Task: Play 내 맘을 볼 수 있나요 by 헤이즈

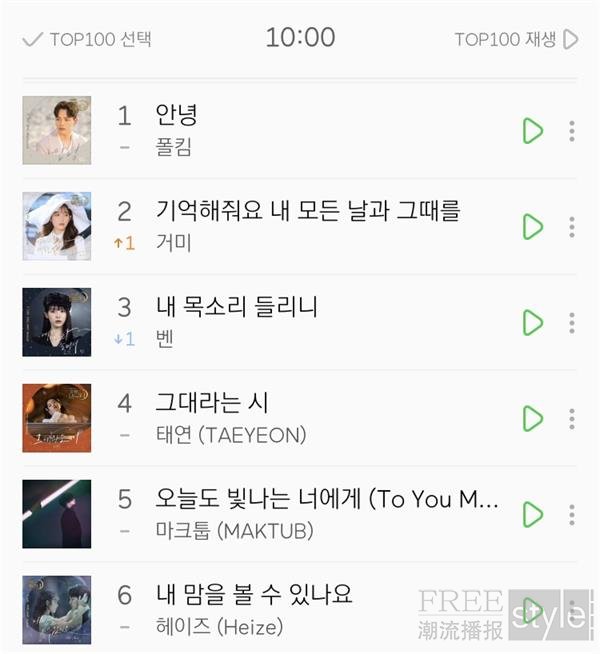Action: [x=532, y=609]
